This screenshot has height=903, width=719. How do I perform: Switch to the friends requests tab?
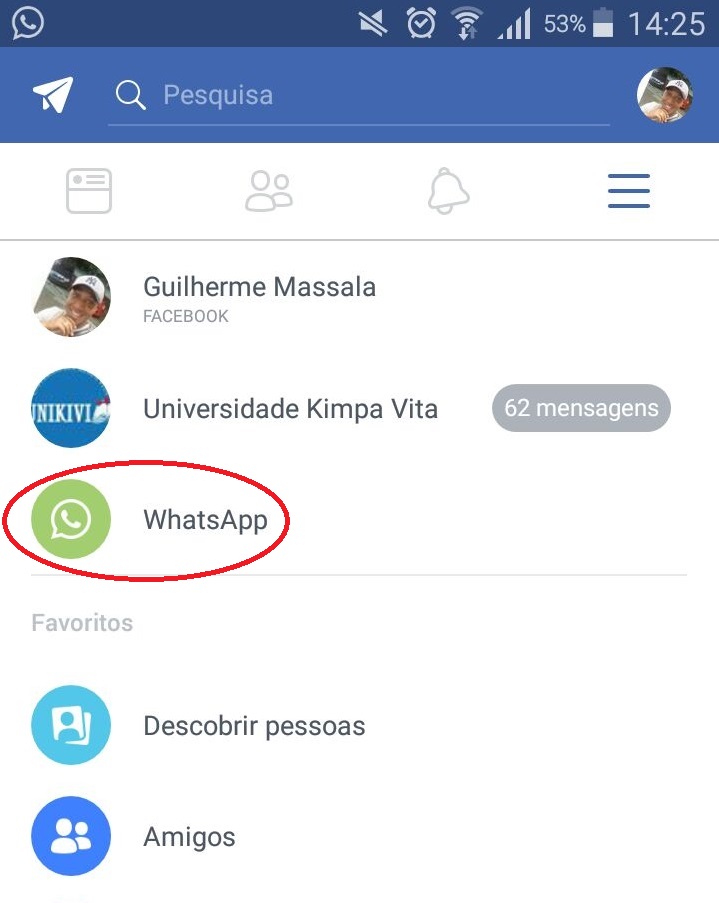269,191
